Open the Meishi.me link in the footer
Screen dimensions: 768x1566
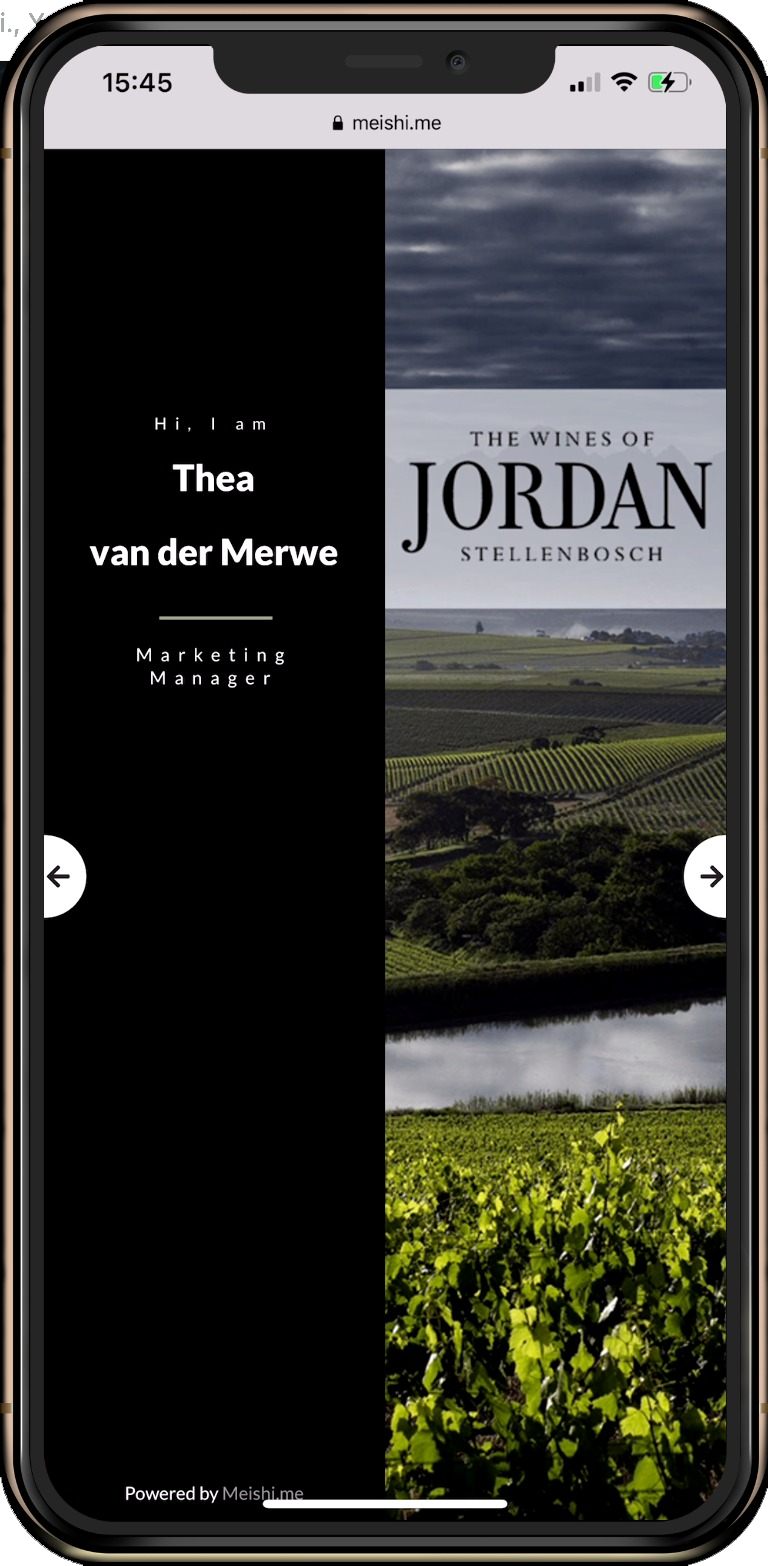pyautogui.click(x=263, y=1493)
